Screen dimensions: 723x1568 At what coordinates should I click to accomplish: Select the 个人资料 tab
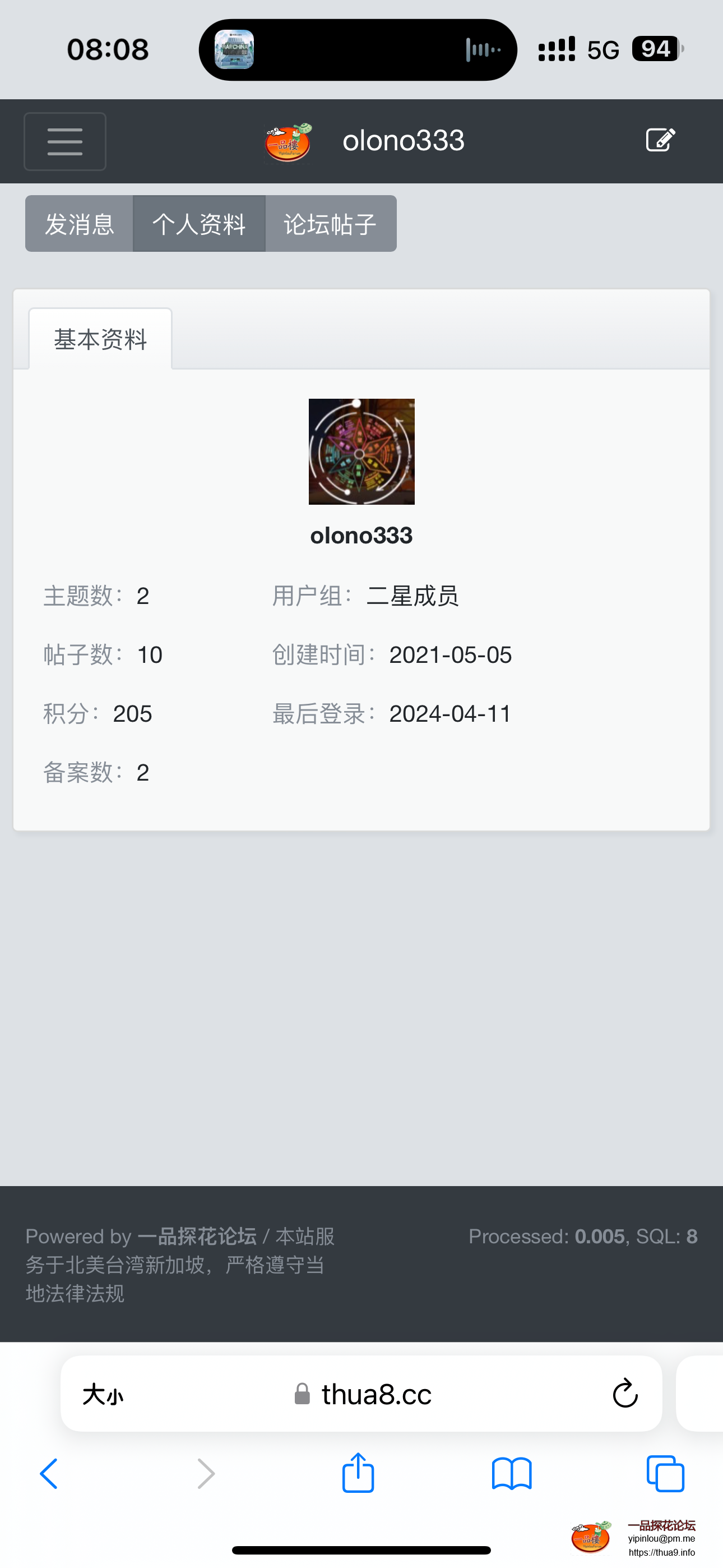[x=199, y=223]
